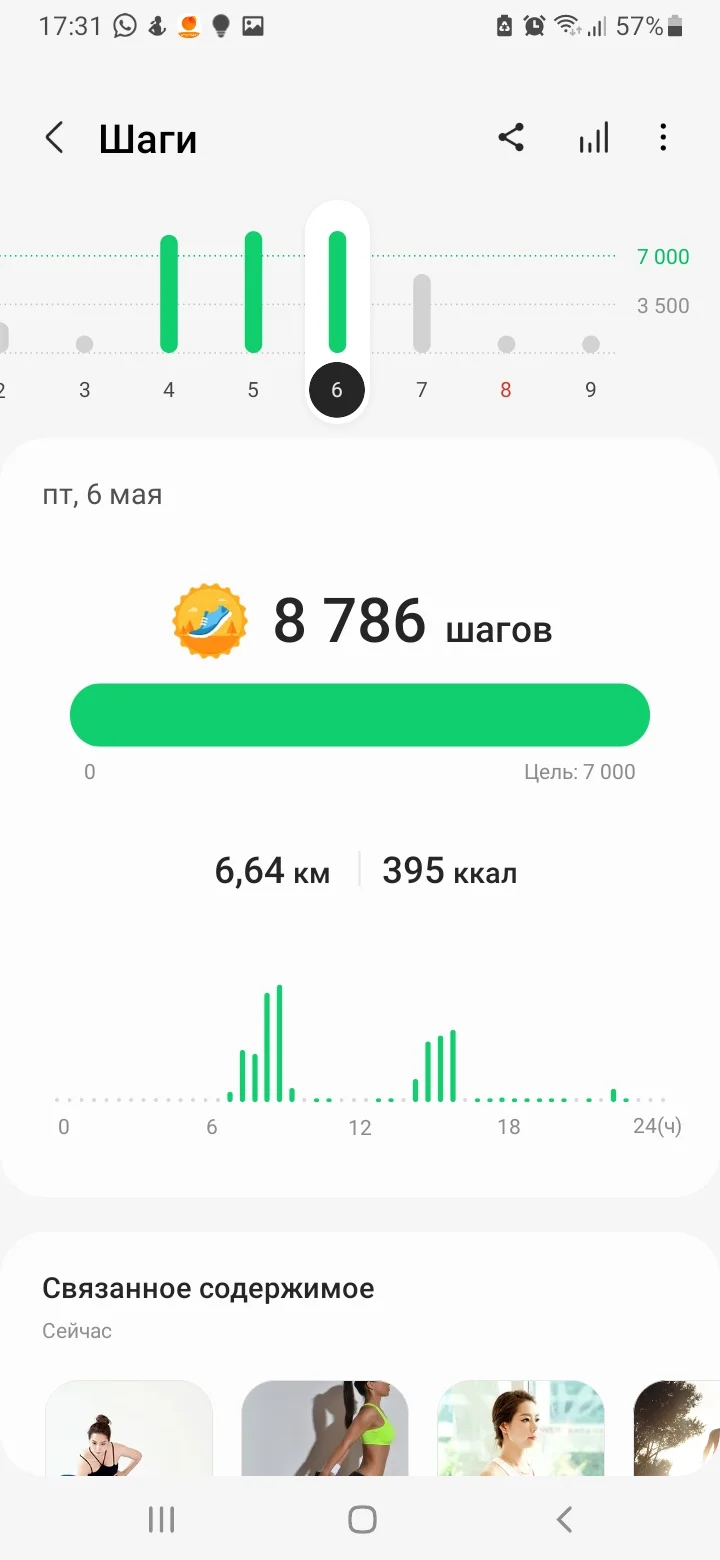This screenshot has width=720, height=1560.
Task: Select day 7 in the chart
Action: (422, 389)
